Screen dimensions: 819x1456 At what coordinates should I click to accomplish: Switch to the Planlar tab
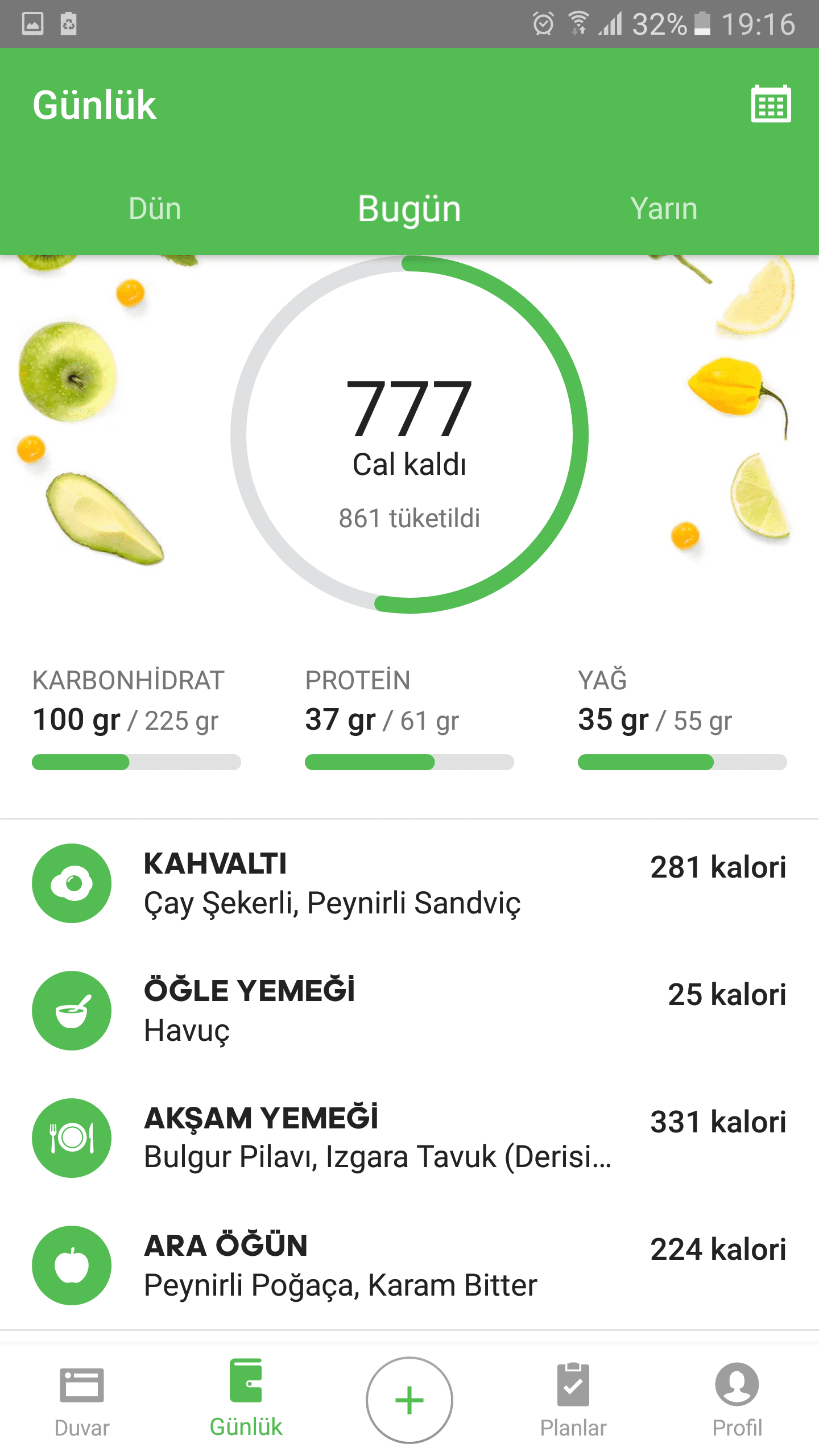point(573,1400)
